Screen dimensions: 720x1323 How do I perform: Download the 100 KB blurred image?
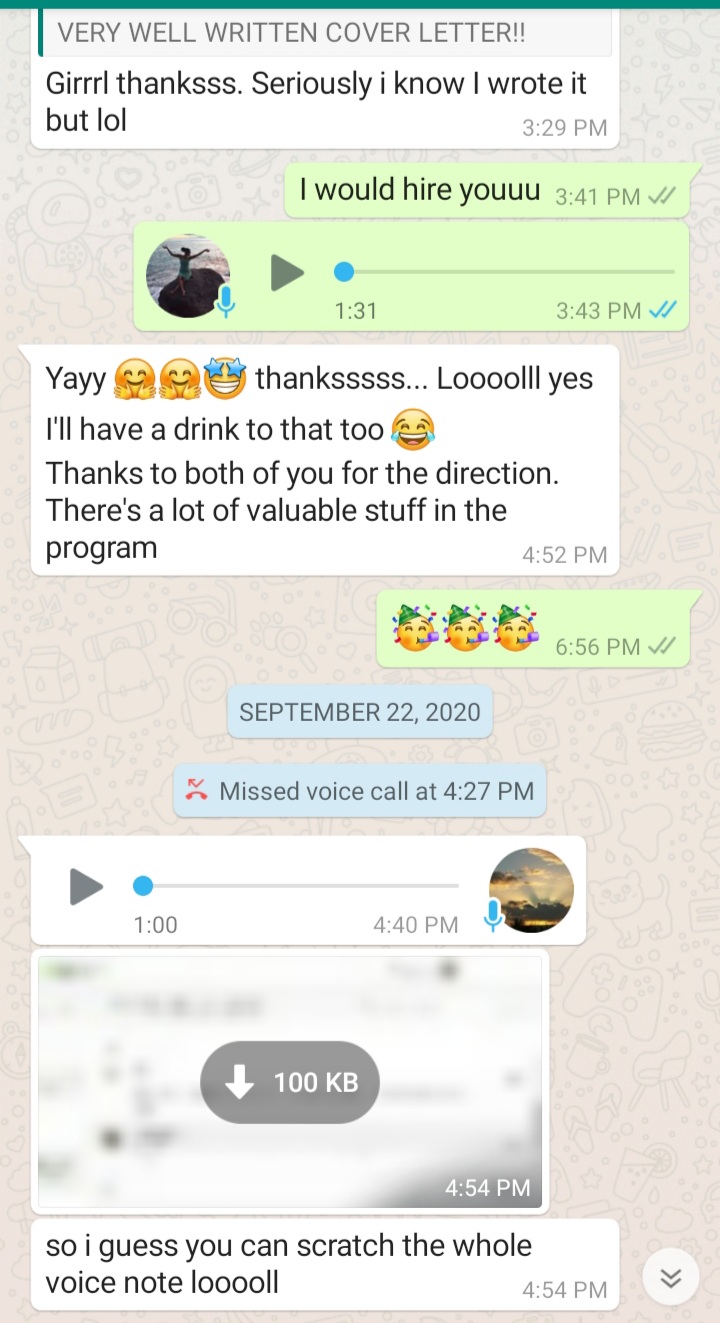tap(290, 1082)
